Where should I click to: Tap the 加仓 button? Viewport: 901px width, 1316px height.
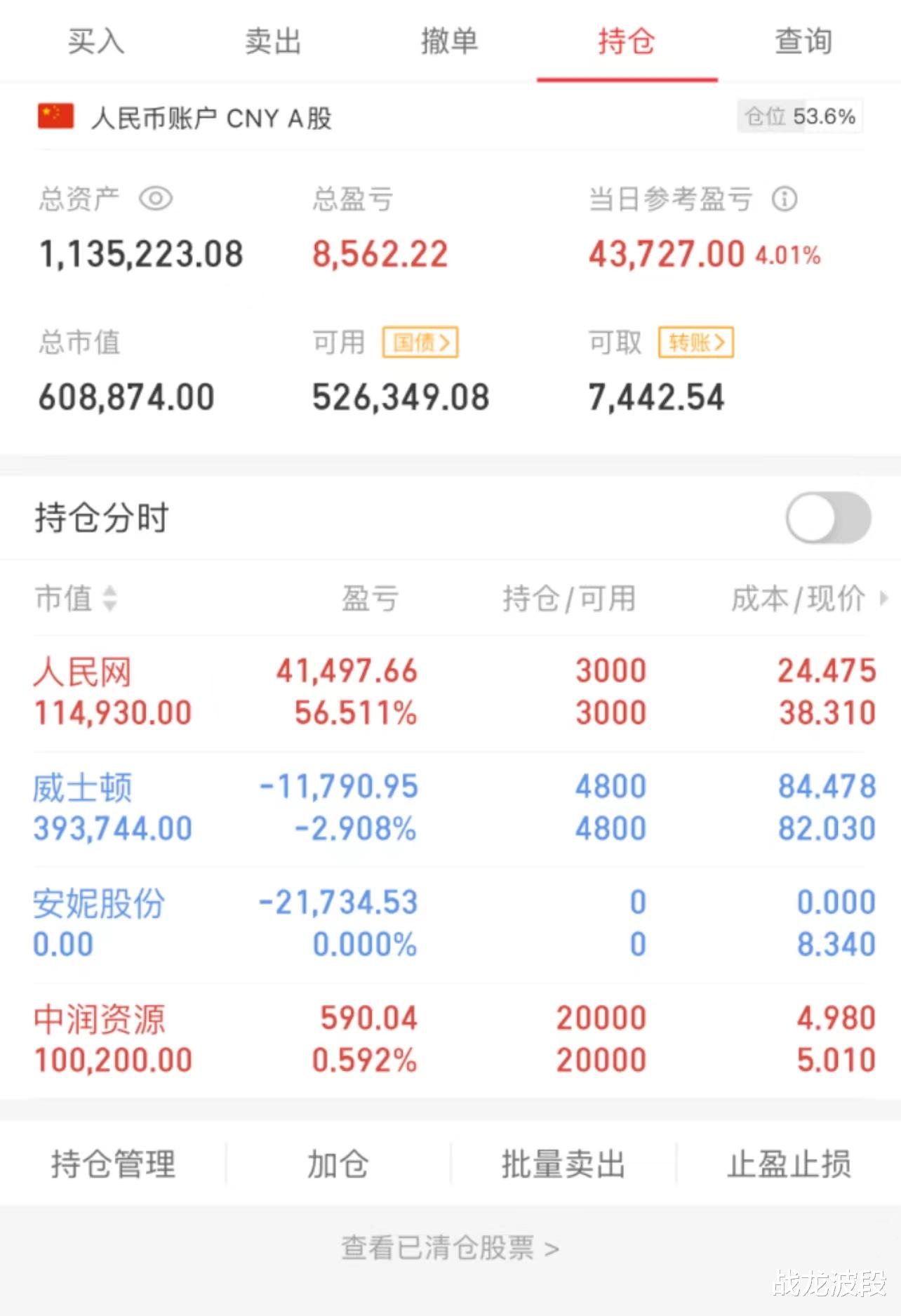click(338, 1164)
